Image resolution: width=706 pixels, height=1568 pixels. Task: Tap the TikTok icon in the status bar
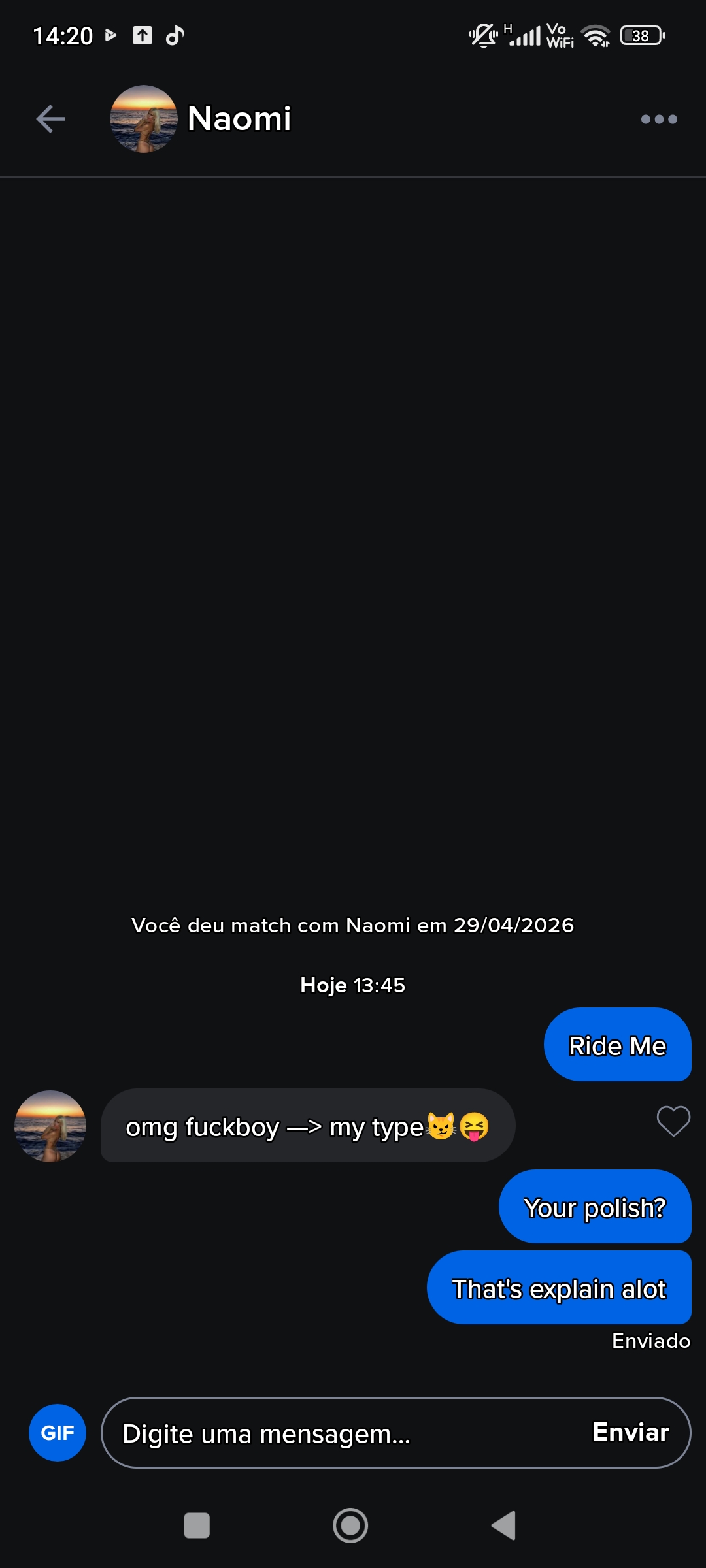174,35
